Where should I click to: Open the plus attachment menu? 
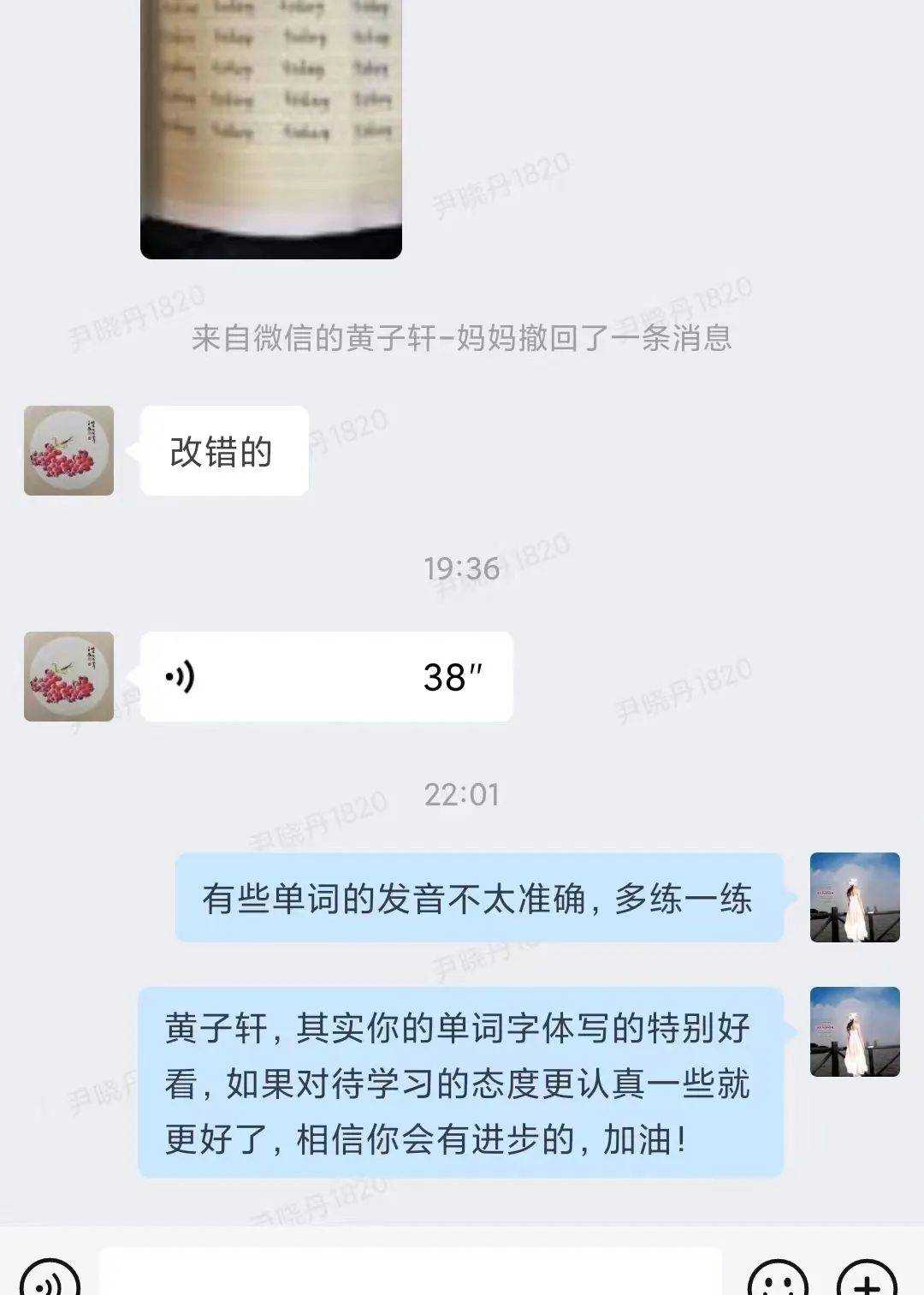(x=867, y=1280)
